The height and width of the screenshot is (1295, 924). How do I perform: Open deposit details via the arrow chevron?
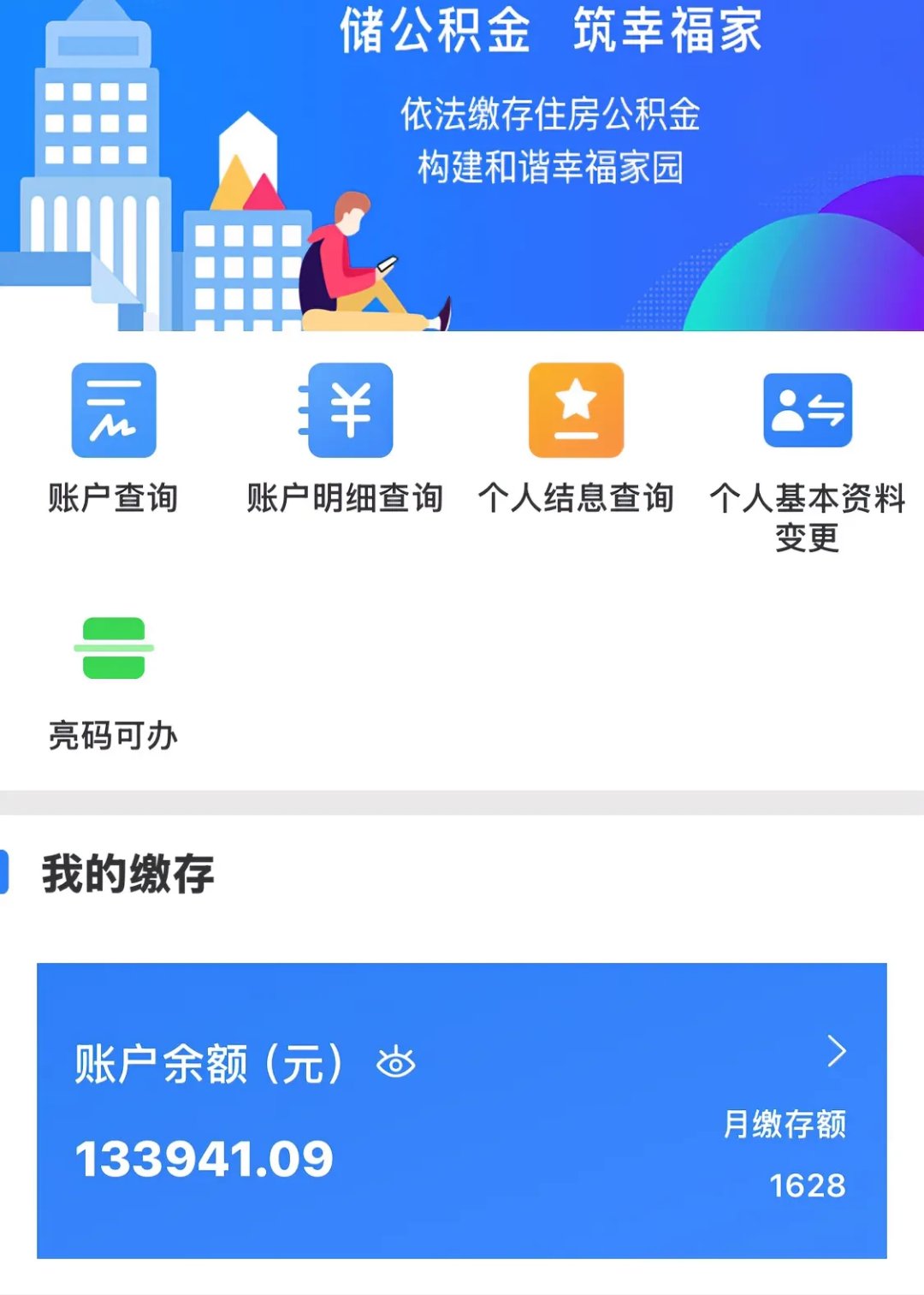837,1051
